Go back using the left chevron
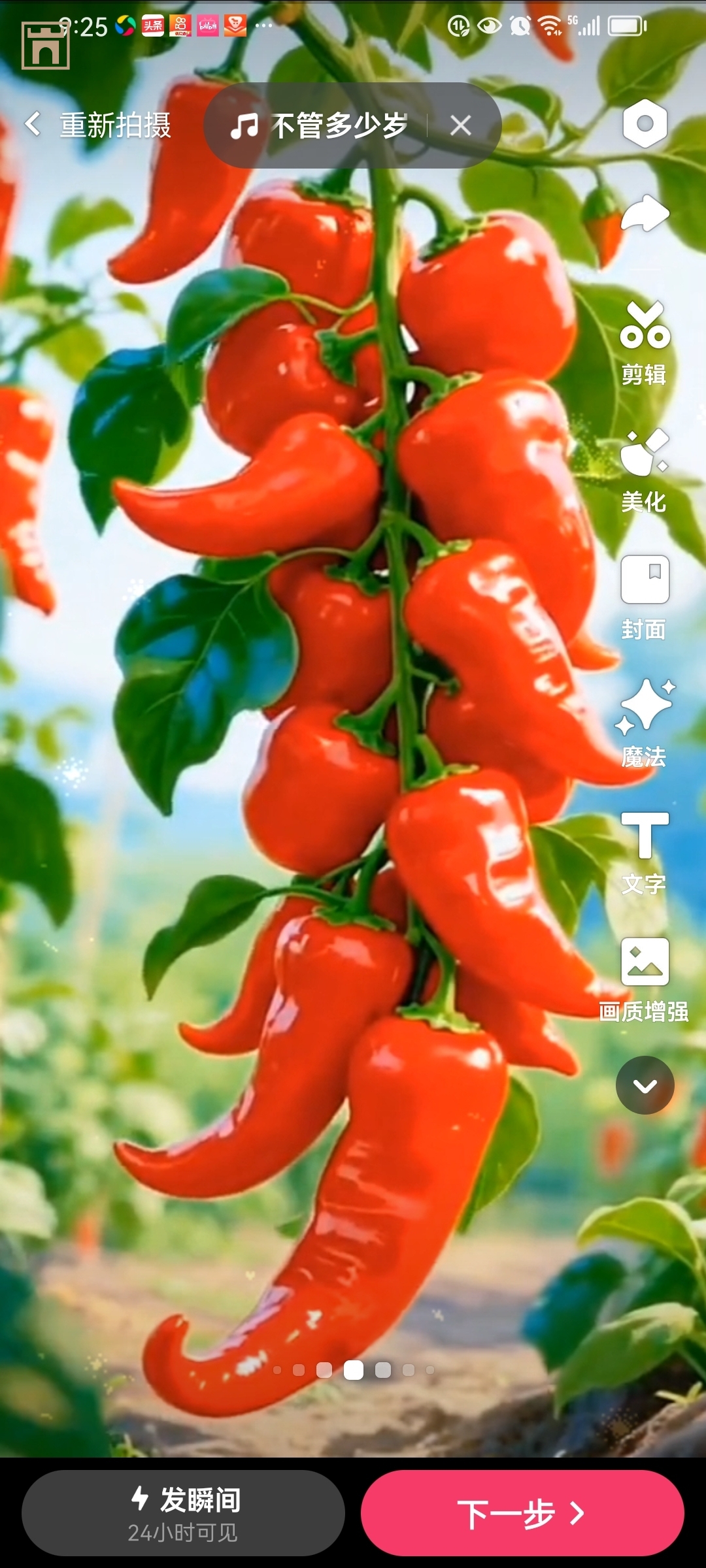Screen dimensions: 706x1568 (x=32, y=124)
